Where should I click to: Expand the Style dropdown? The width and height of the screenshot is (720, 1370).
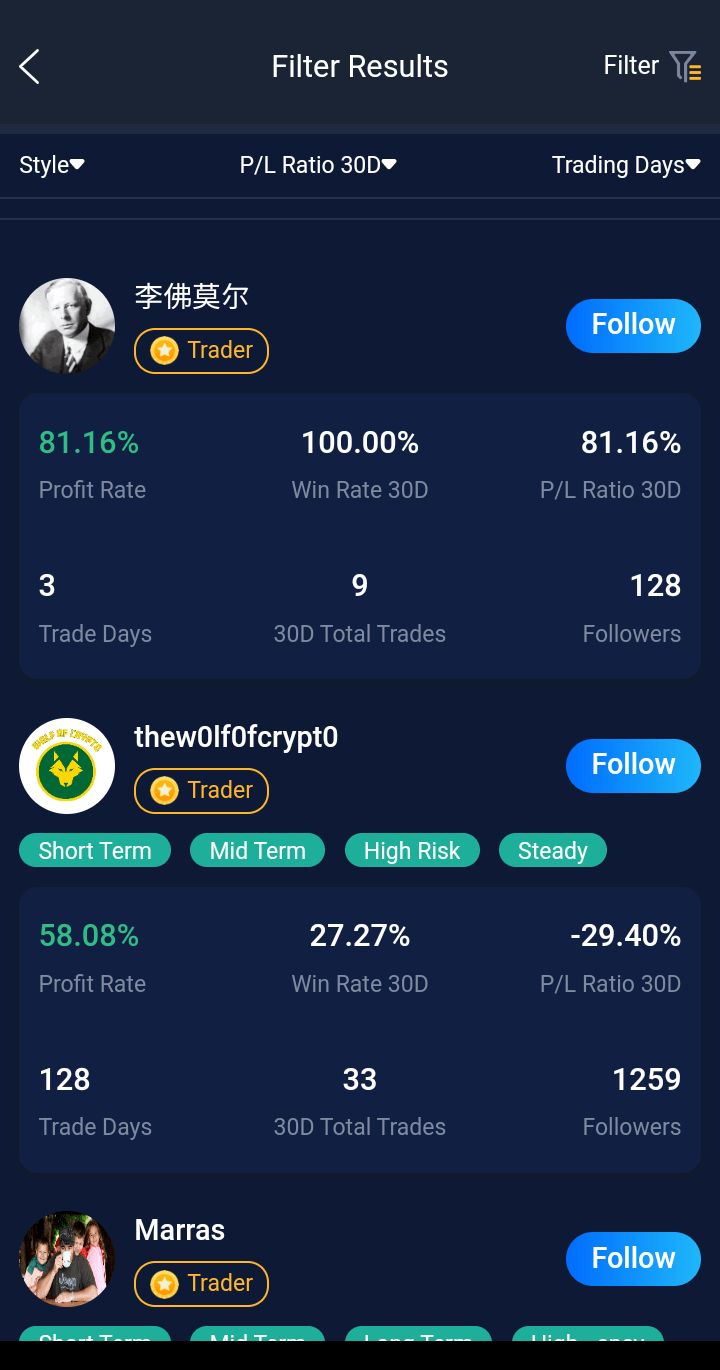pyautogui.click(x=52, y=165)
